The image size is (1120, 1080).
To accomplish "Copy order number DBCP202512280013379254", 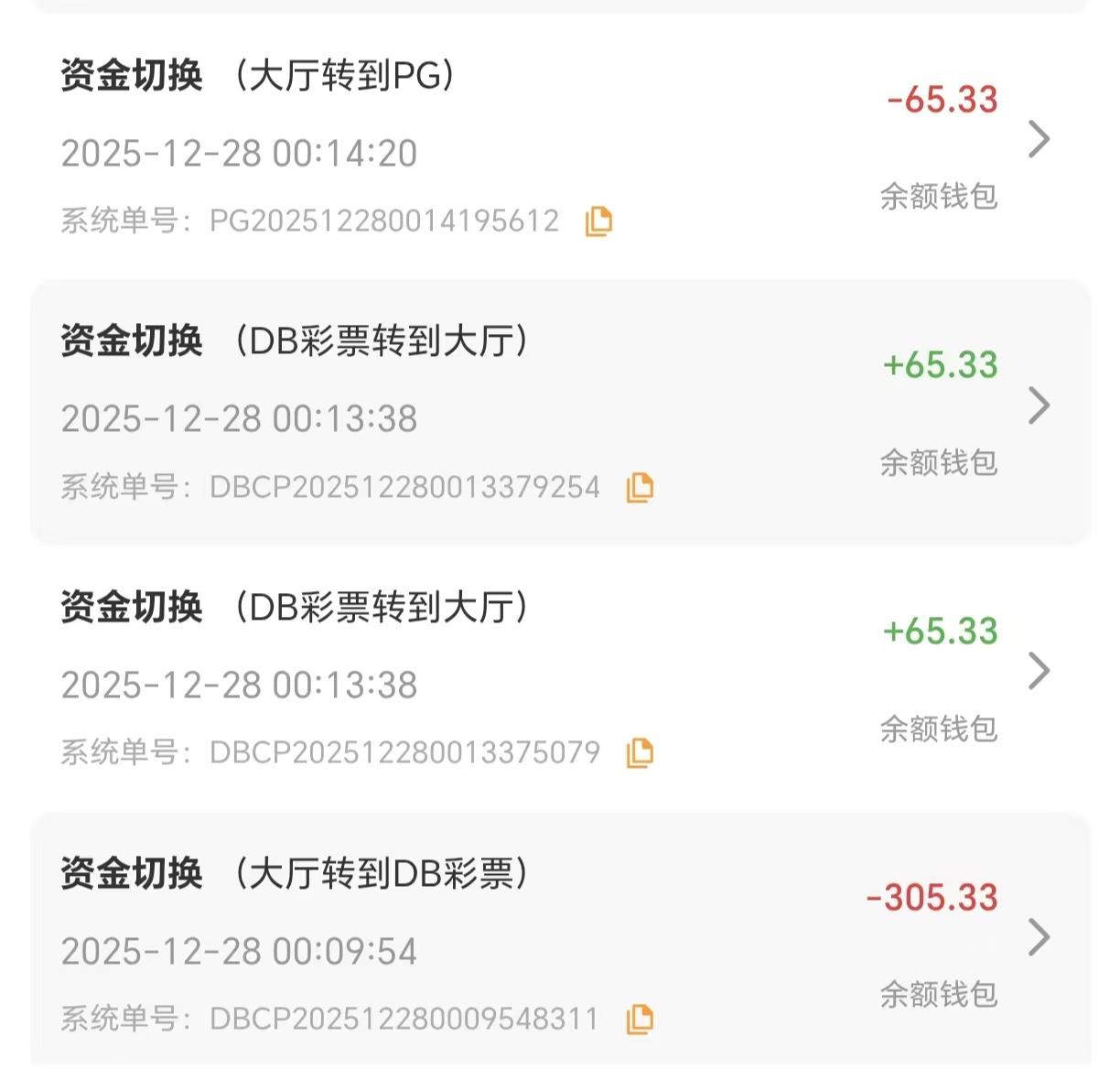I will [640, 488].
